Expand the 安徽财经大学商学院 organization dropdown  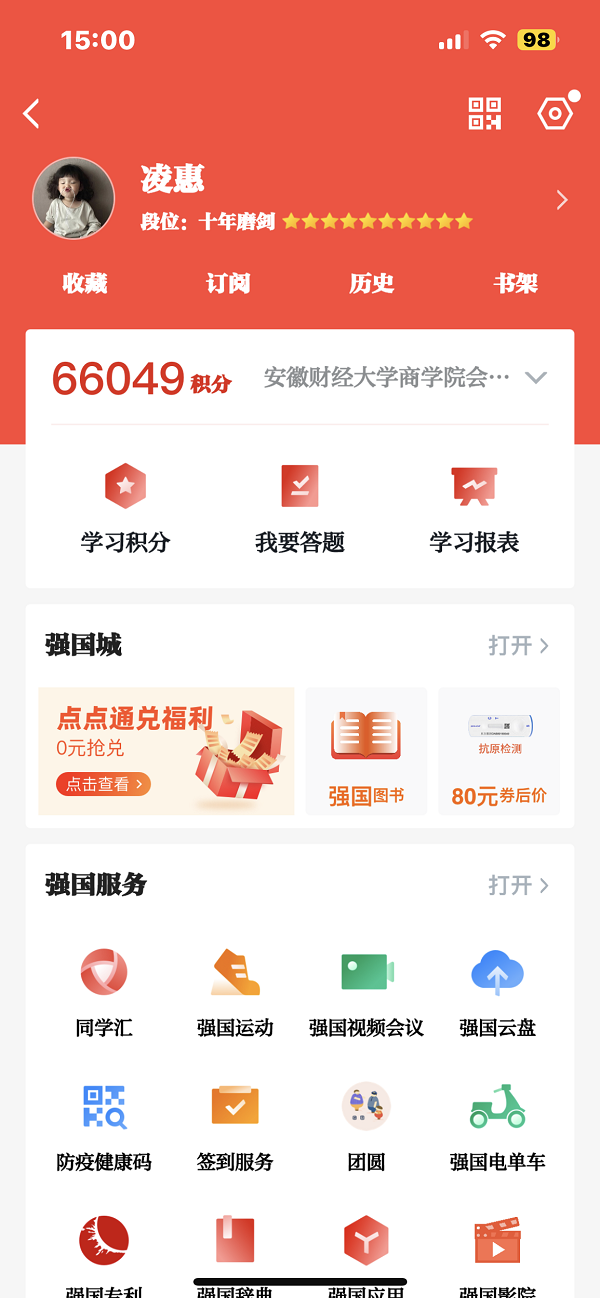coord(536,378)
